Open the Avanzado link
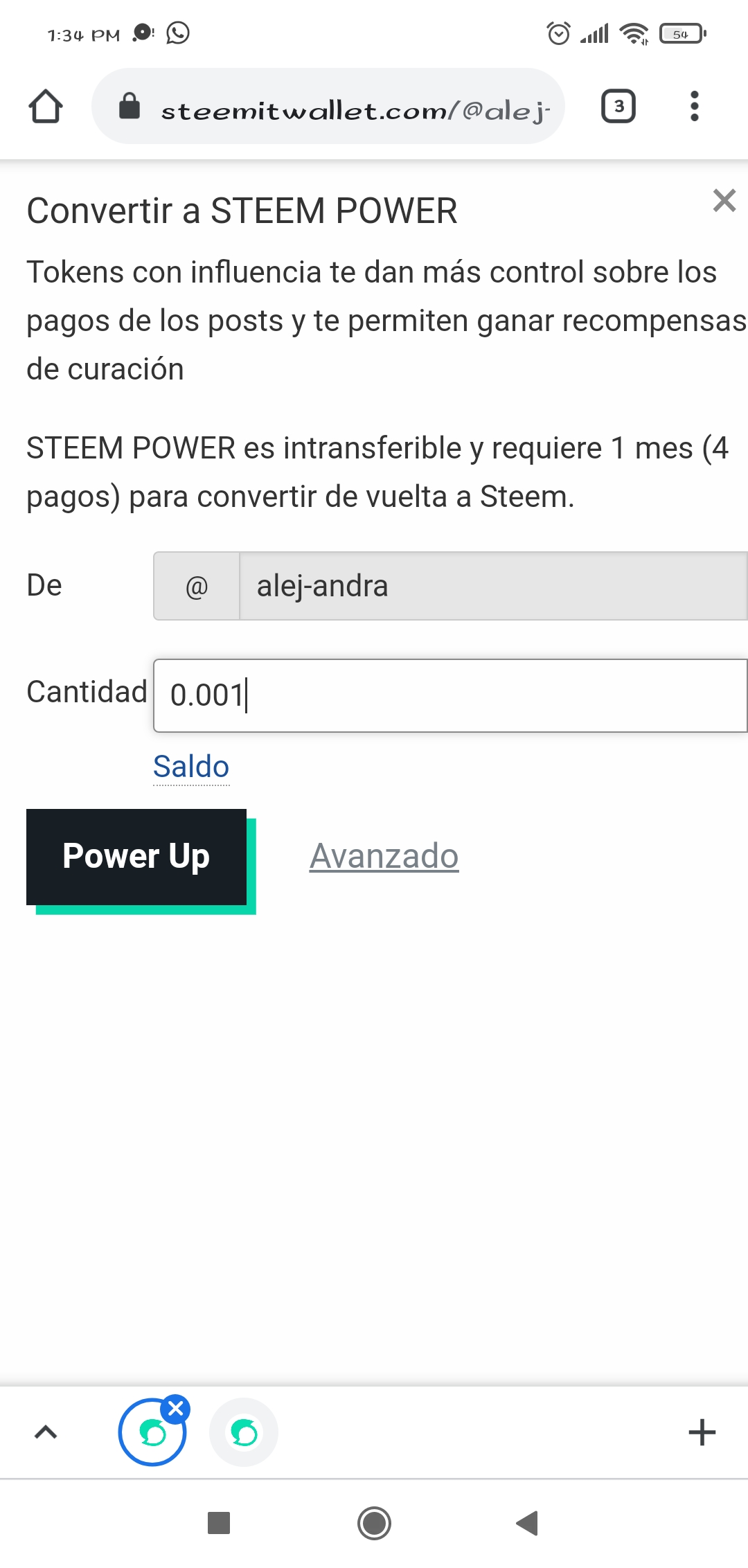The height and width of the screenshot is (1568, 748). click(x=384, y=856)
